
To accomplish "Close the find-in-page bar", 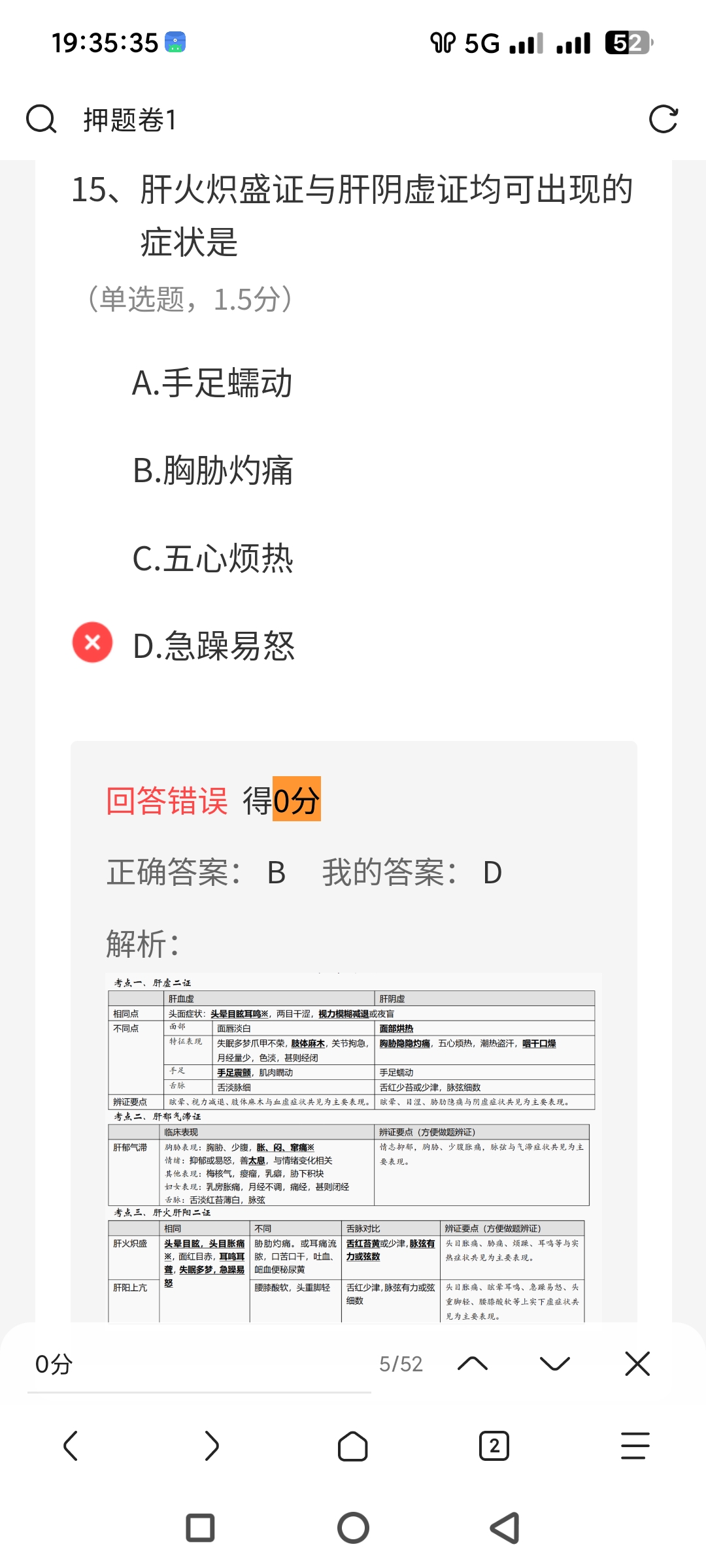I will (637, 1364).
